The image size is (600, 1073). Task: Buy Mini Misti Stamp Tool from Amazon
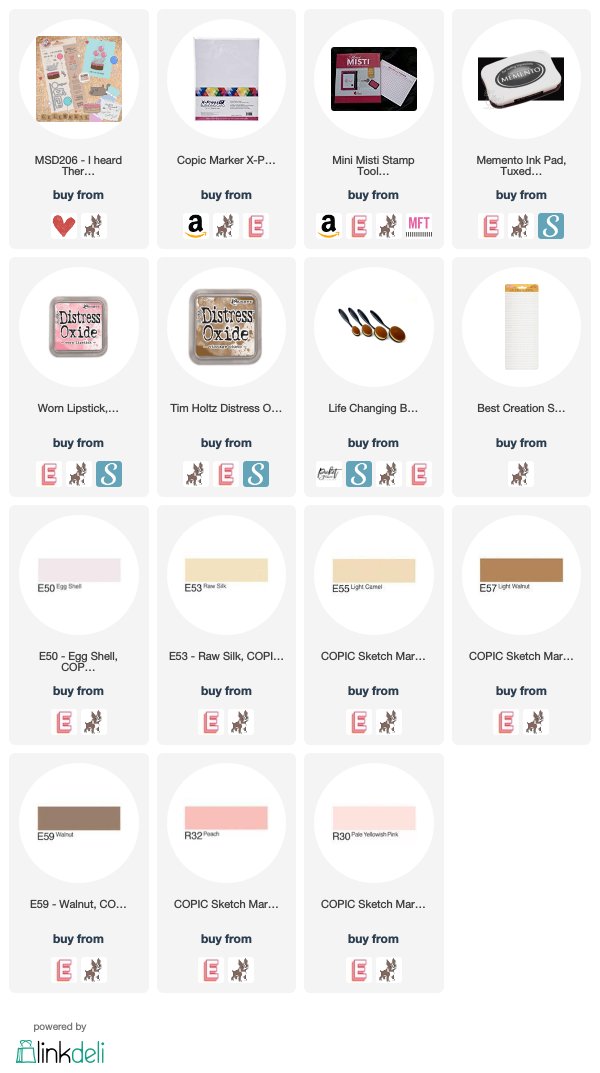pyautogui.click(x=329, y=226)
